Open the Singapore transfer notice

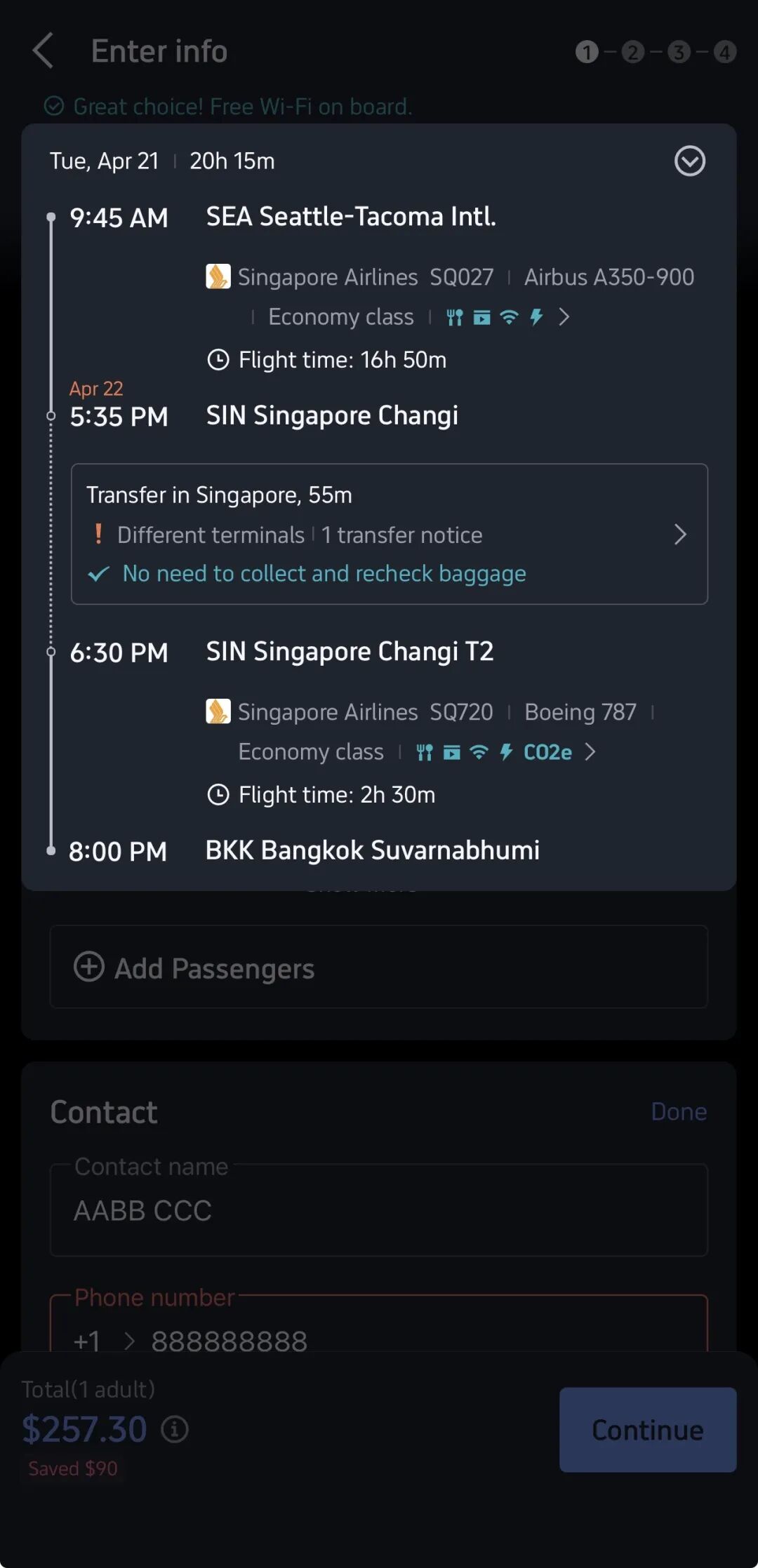(679, 535)
